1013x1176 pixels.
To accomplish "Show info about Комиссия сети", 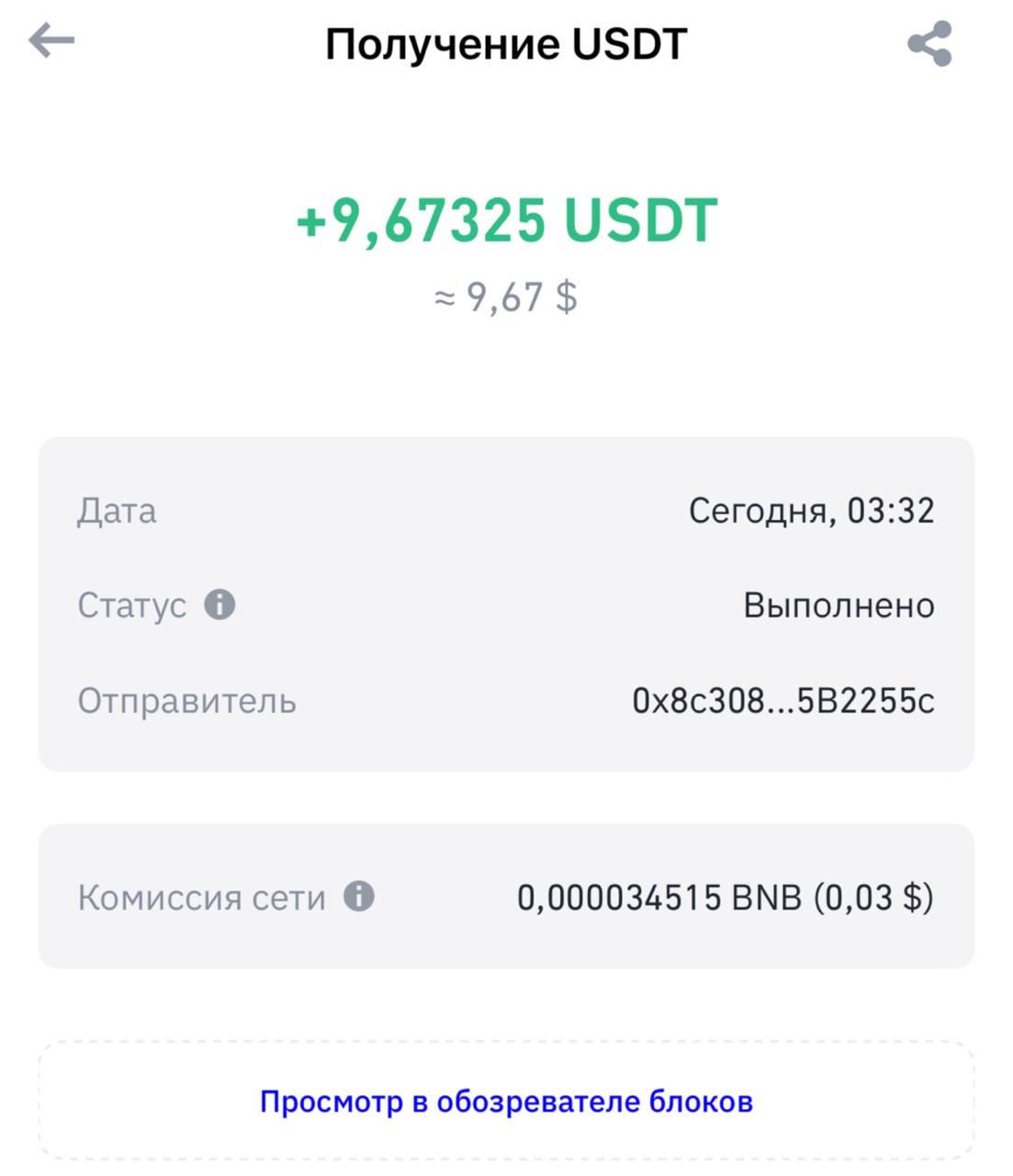I will [359, 896].
